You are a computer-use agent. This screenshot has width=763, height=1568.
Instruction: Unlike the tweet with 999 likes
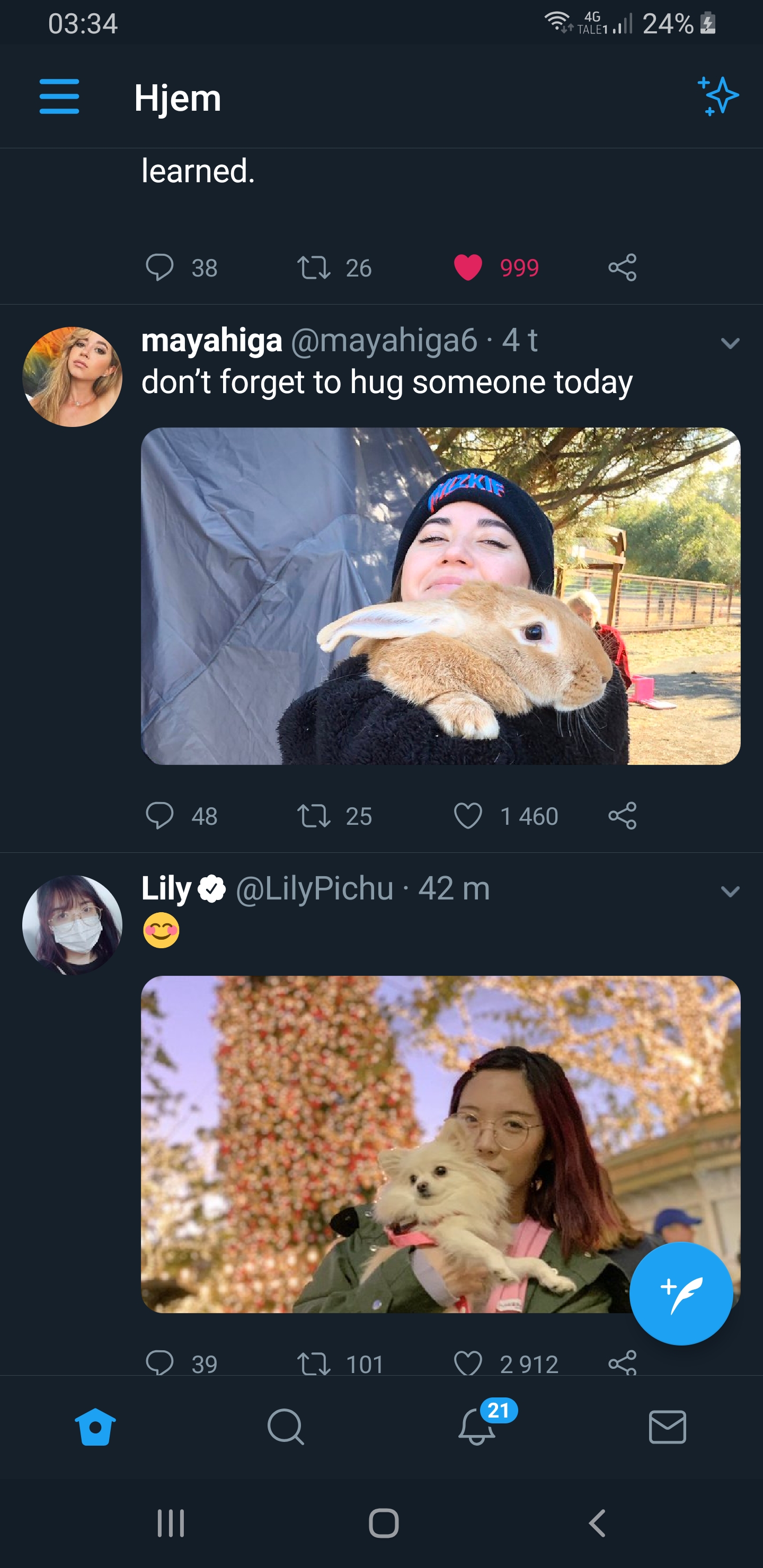(x=468, y=268)
